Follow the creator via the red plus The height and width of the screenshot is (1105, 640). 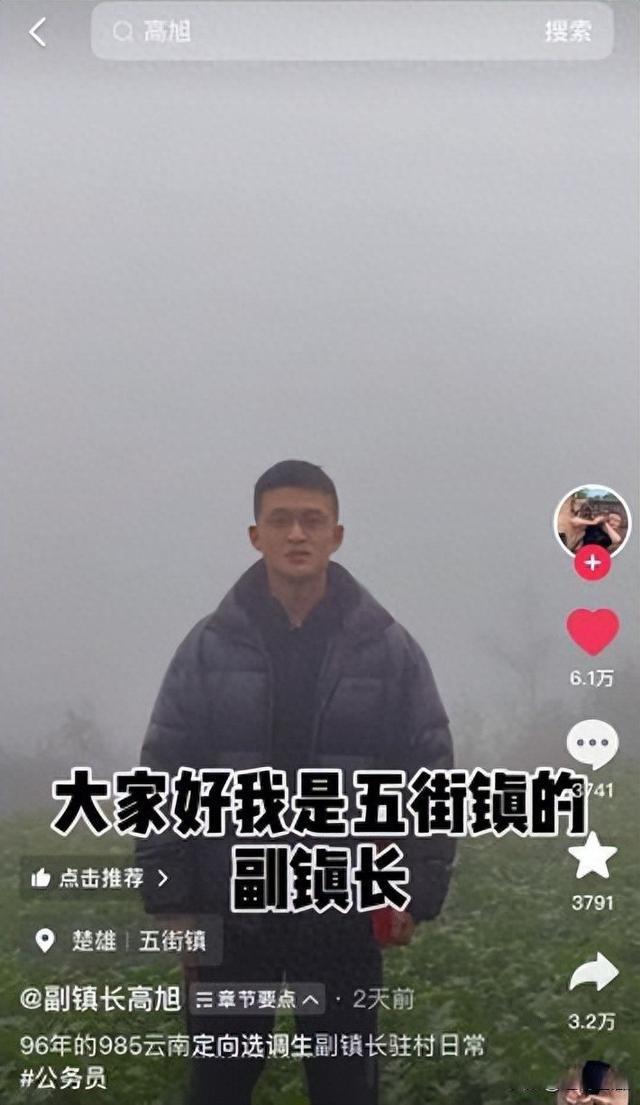[x=592, y=563]
